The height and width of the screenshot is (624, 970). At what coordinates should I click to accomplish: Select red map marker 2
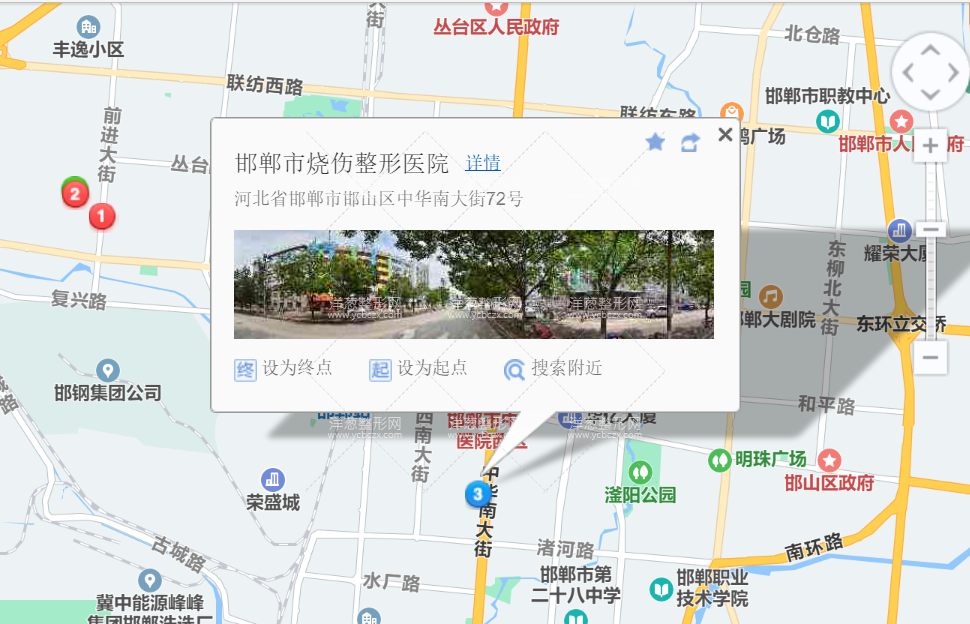[74, 192]
